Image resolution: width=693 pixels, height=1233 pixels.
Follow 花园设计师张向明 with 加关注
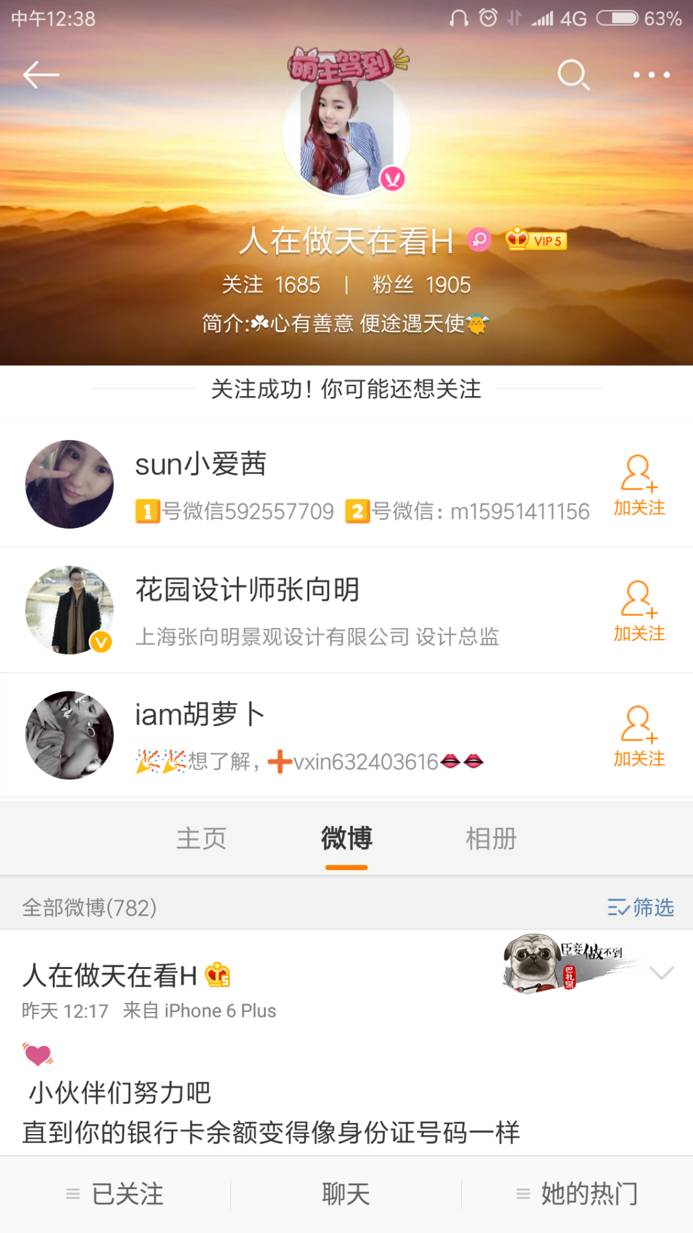(639, 611)
